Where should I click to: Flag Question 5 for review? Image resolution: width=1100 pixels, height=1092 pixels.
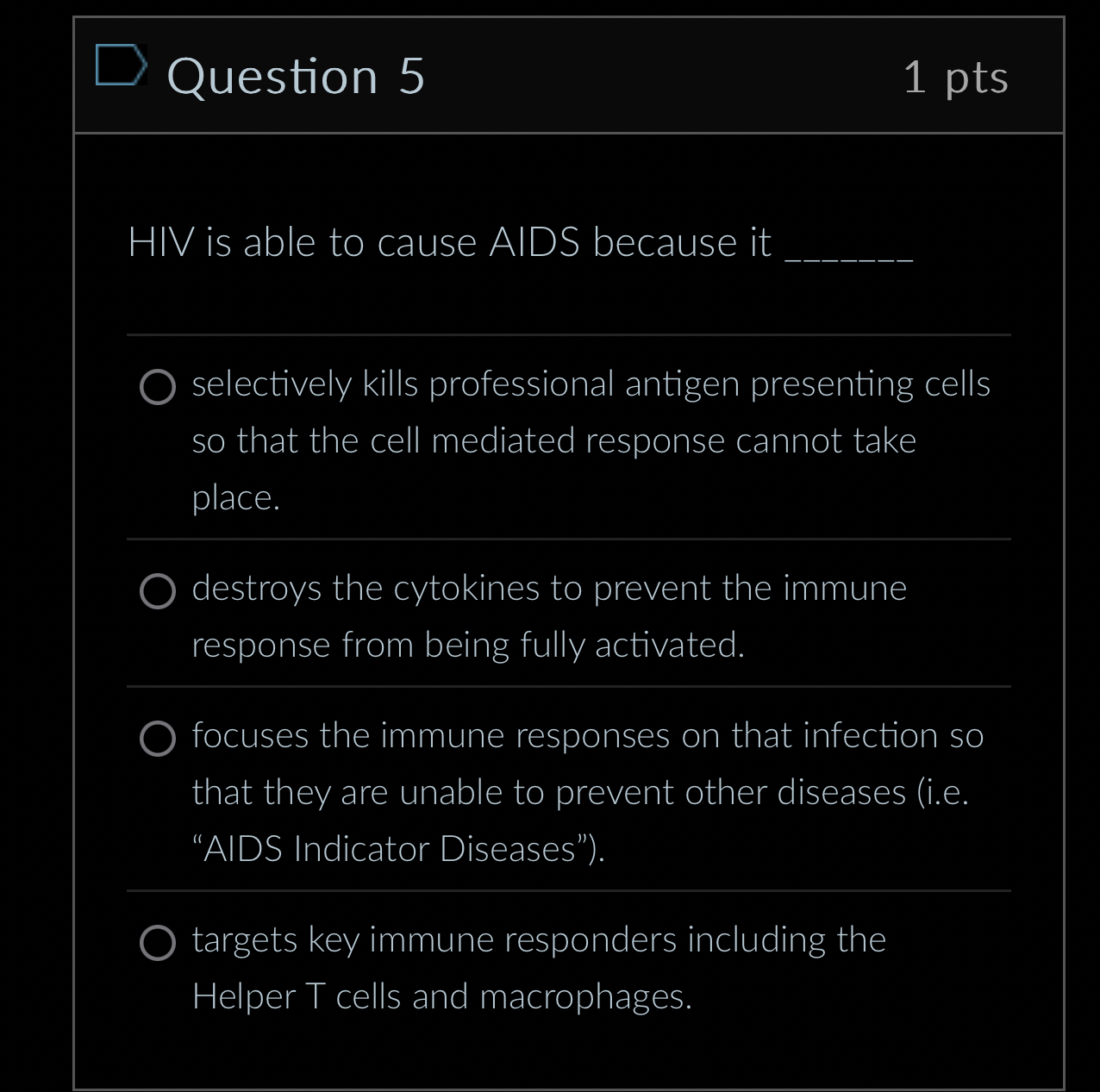121,66
